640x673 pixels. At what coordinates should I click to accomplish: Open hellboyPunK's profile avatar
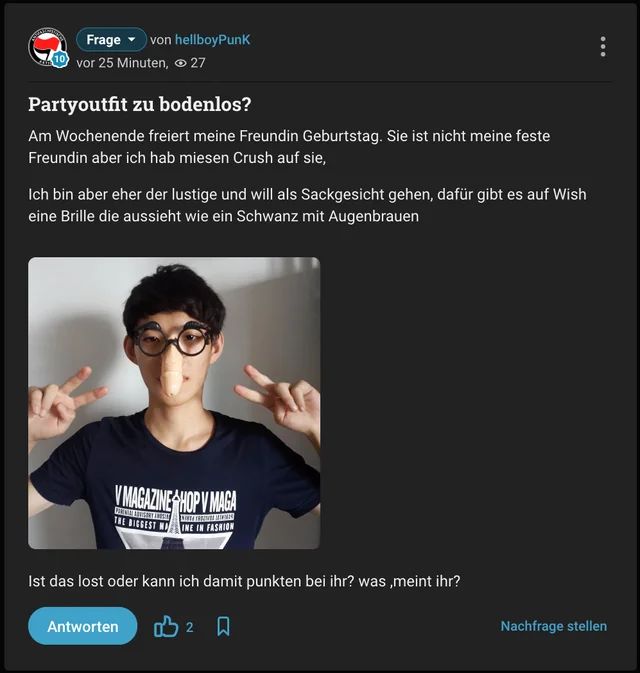(47, 47)
